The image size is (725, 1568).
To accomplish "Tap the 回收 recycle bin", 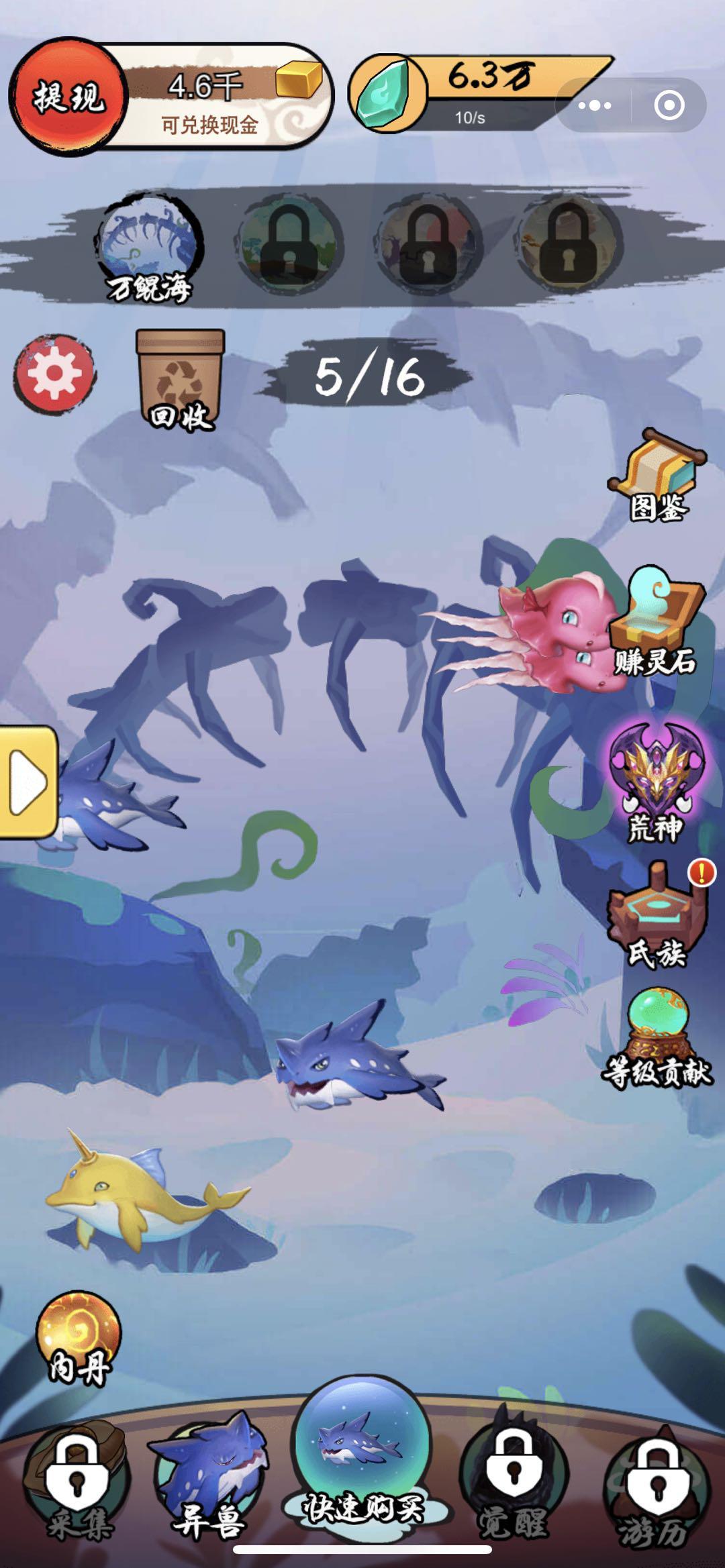I will tap(180, 380).
